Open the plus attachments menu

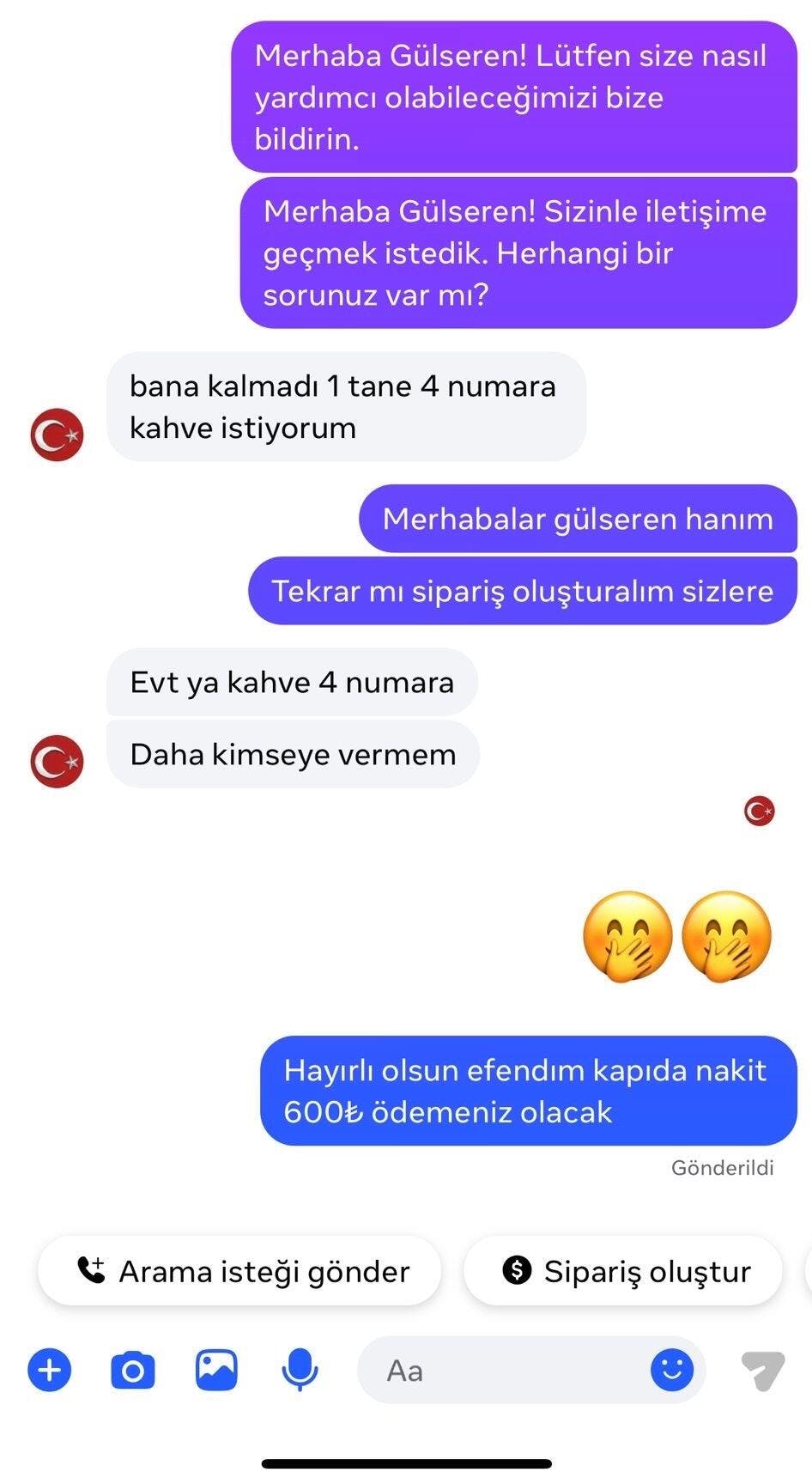50,1370
